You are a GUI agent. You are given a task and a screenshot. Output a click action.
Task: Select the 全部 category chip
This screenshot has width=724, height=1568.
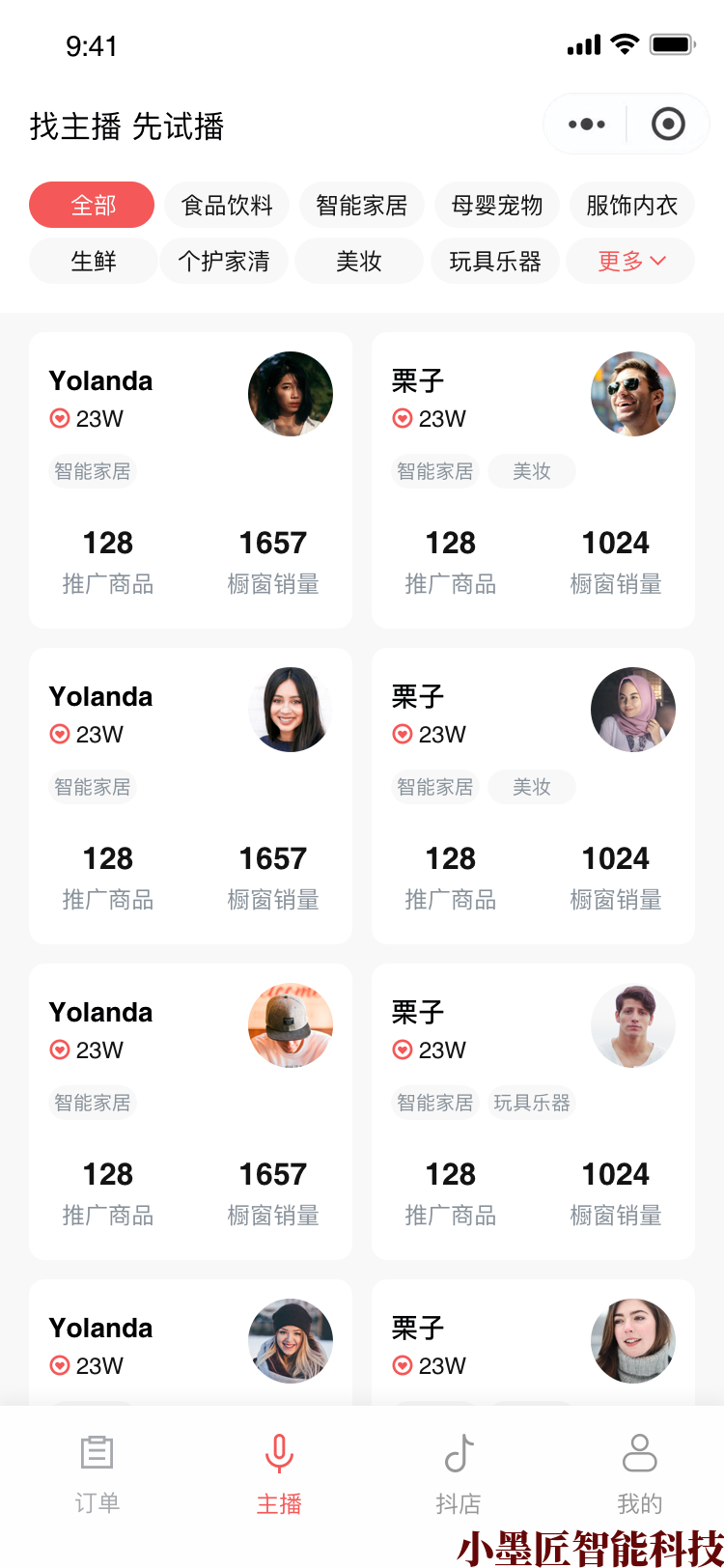pyautogui.click(x=92, y=205)
